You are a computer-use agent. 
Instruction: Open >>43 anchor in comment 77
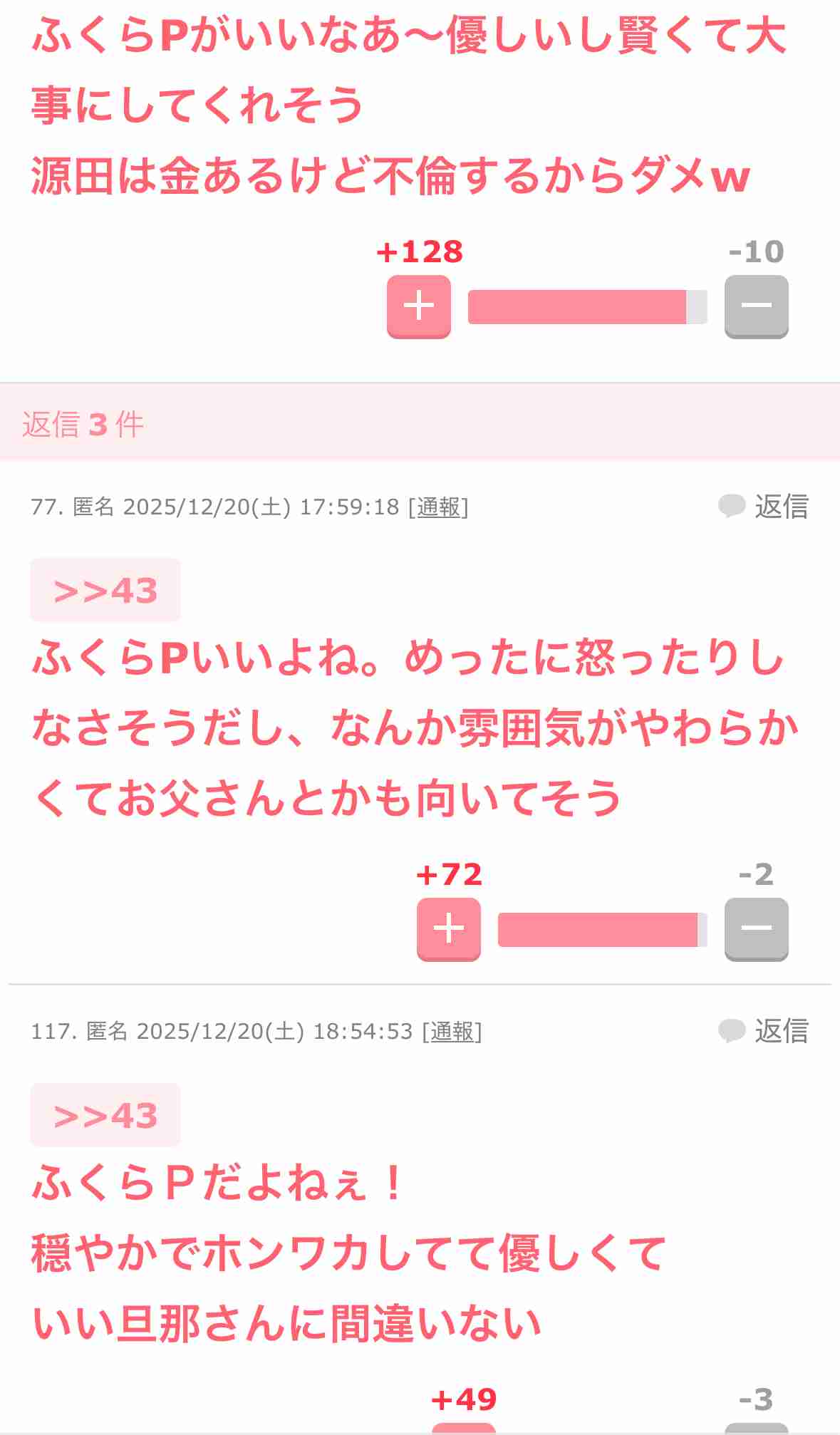pyautogui.click(x=105, y=591)
